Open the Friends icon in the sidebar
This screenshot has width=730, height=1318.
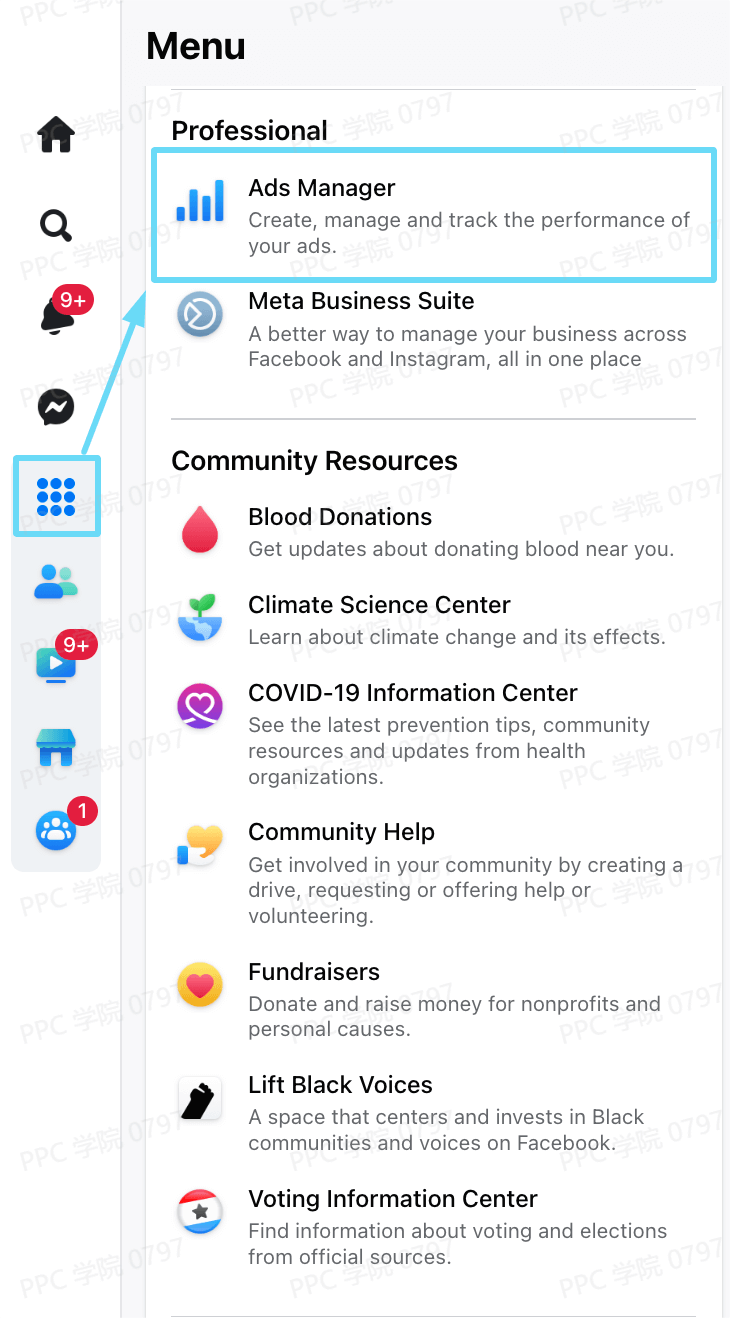pos(56,581)
